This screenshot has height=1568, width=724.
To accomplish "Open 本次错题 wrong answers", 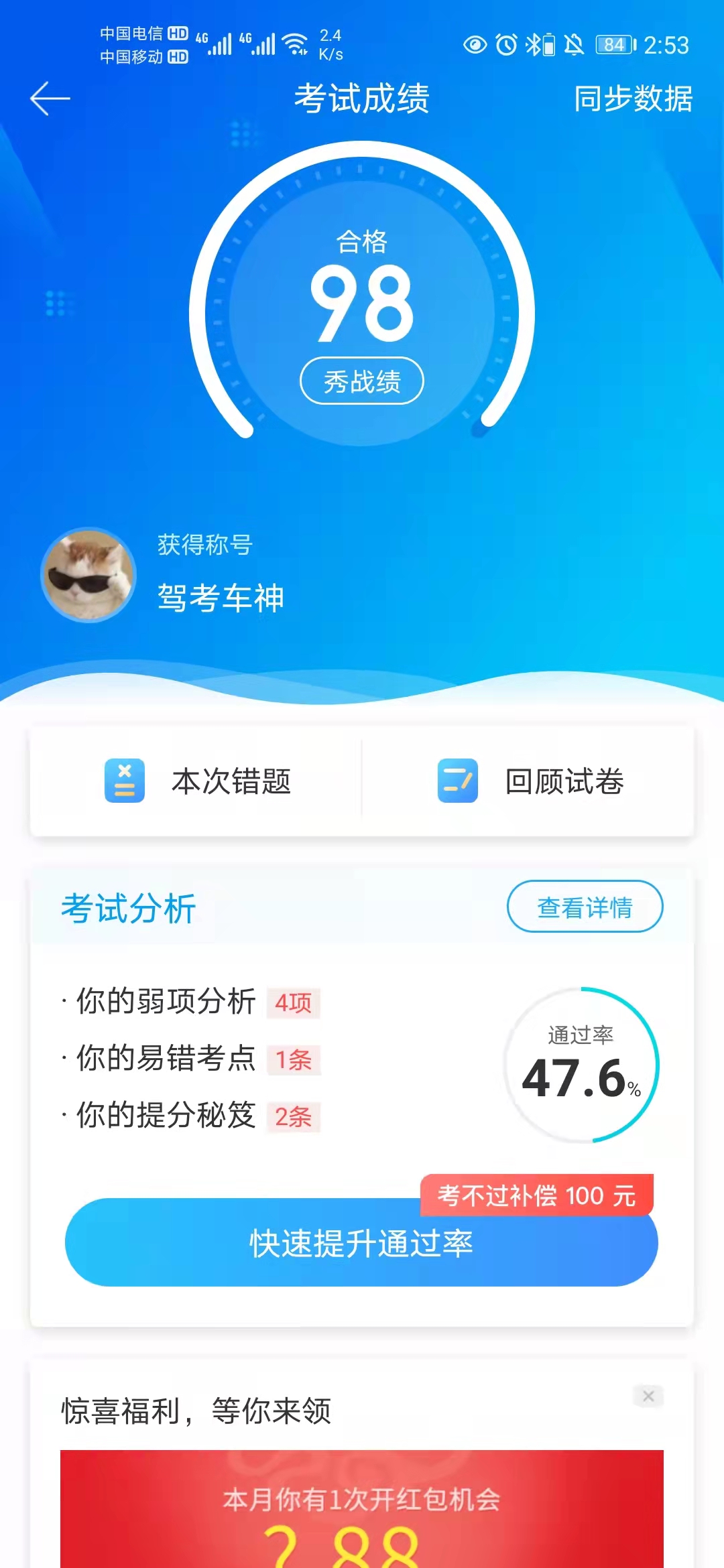I will tap(197, 781).
